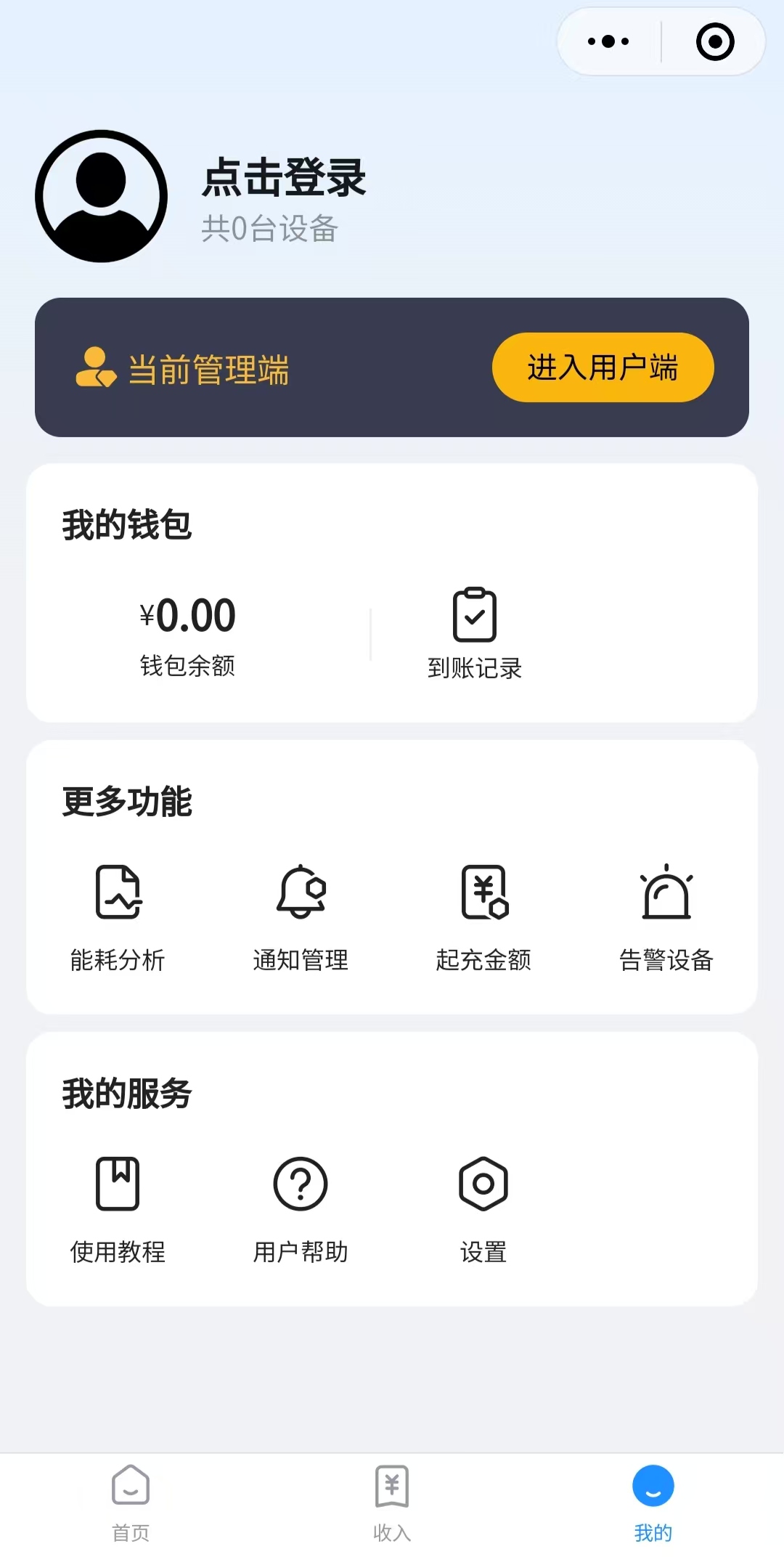Check 告警设备 alarm devices

[666, 917]
